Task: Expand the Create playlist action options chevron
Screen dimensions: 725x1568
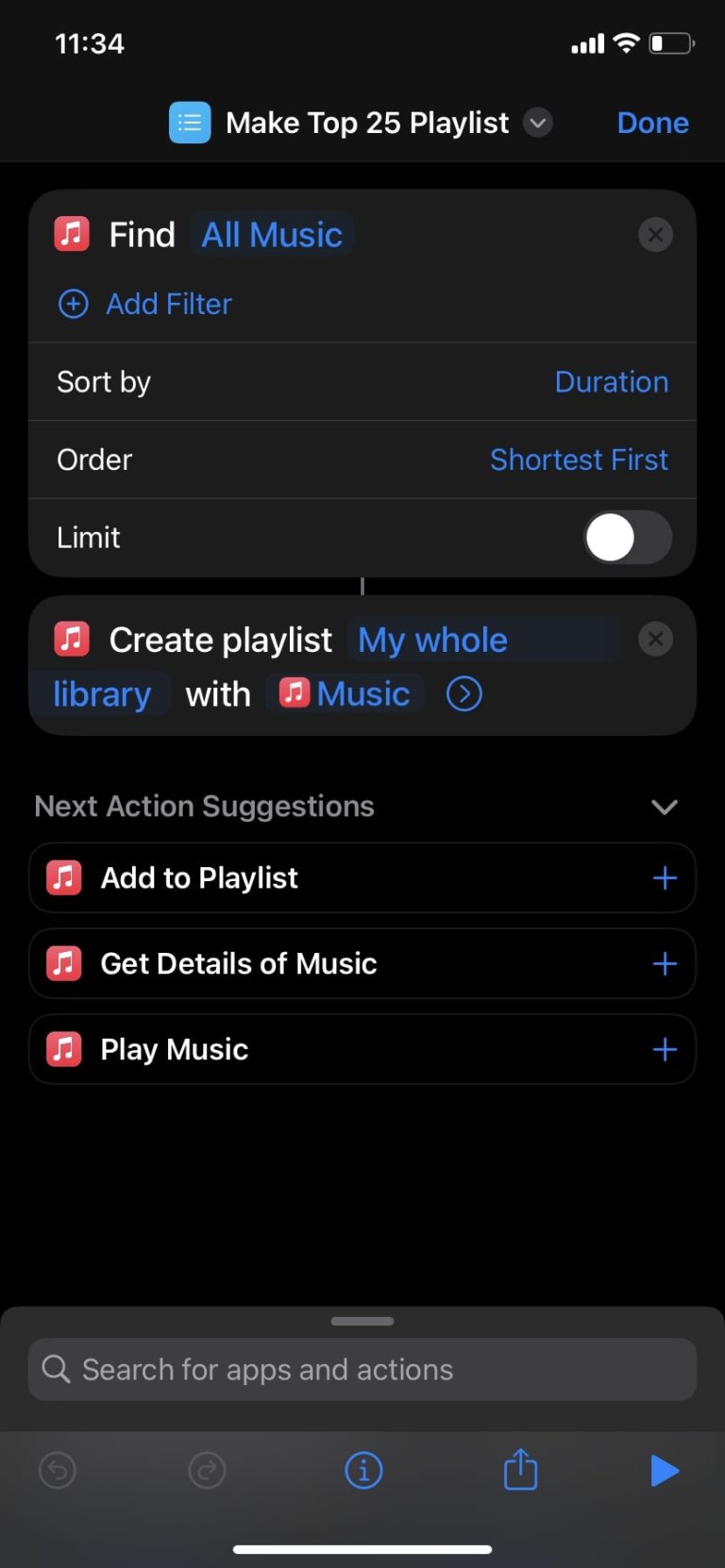Action: tap(464, 693)
